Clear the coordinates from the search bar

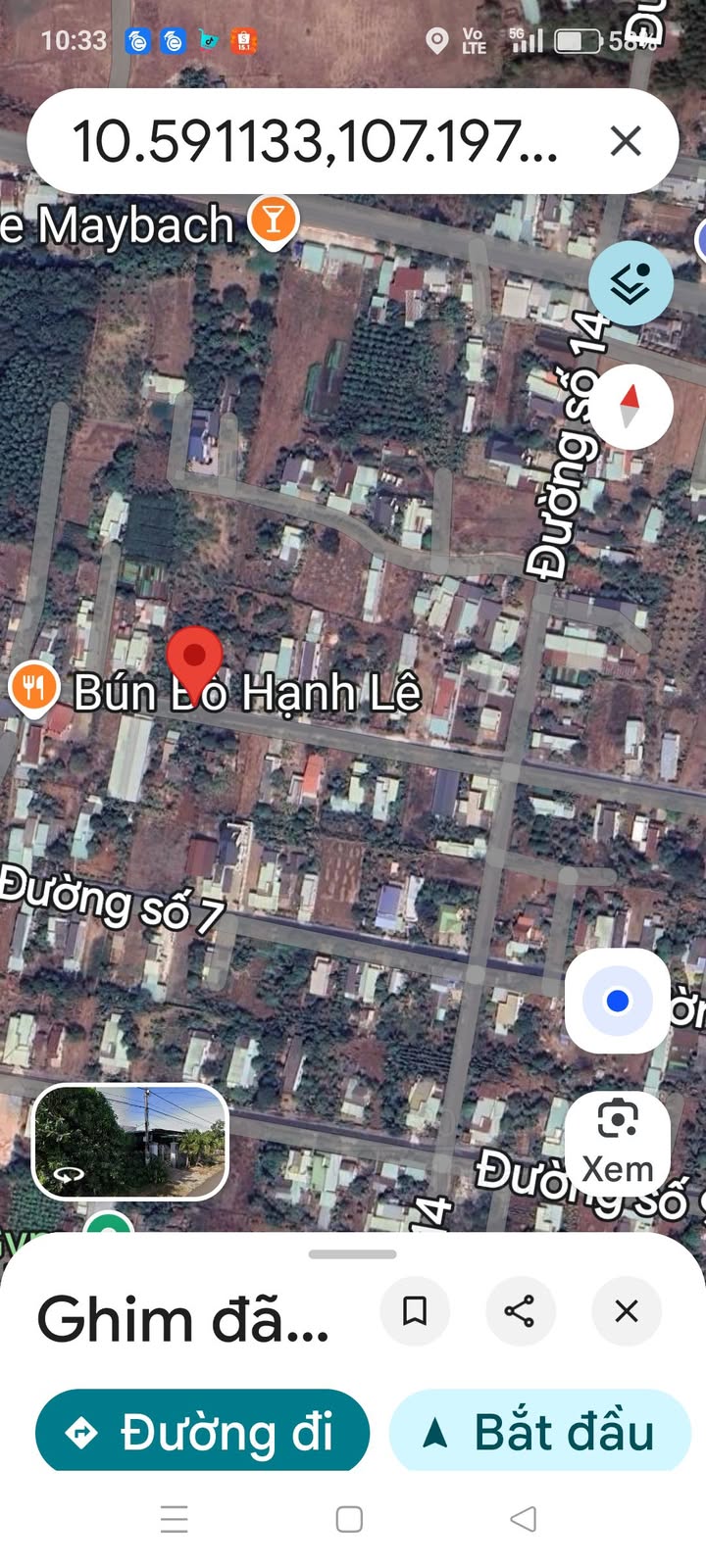(x=626, y=141)
